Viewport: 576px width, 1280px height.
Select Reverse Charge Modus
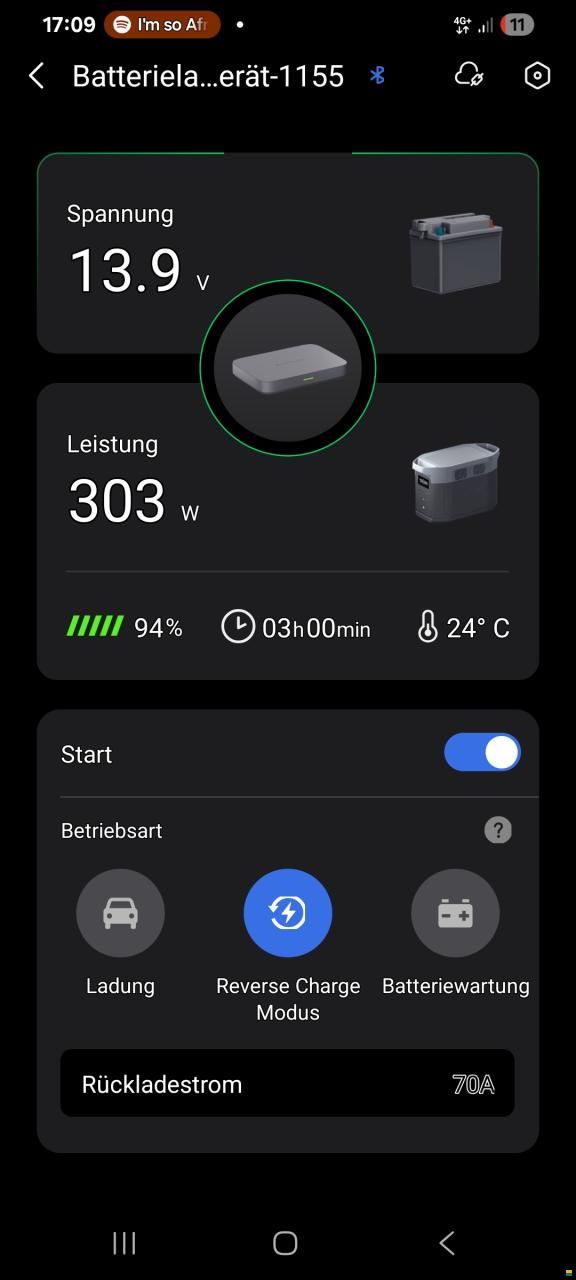click(288, 913)
